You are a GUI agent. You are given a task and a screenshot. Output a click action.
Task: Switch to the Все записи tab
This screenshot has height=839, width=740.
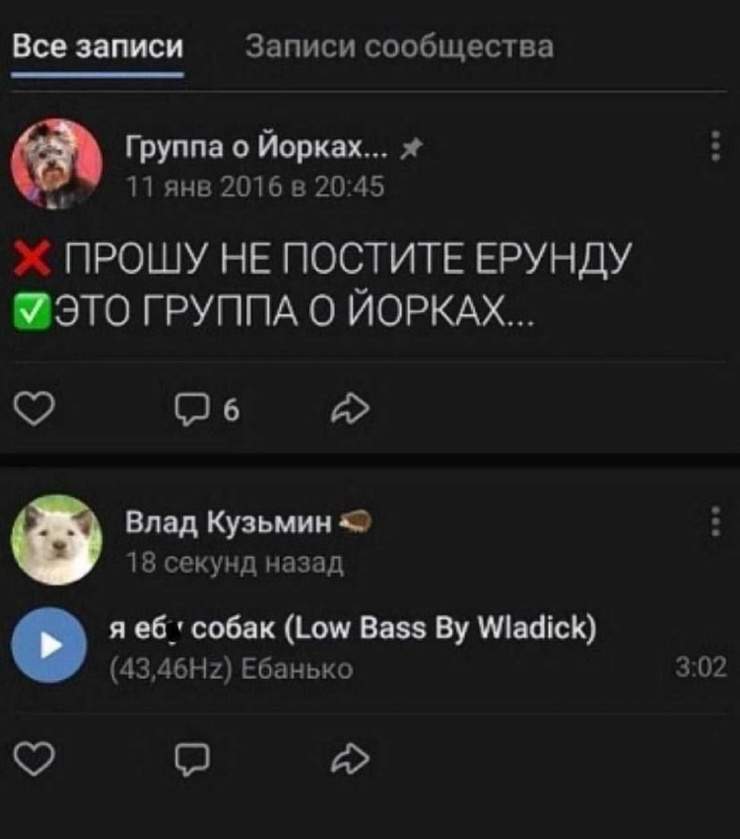point(97,47)
